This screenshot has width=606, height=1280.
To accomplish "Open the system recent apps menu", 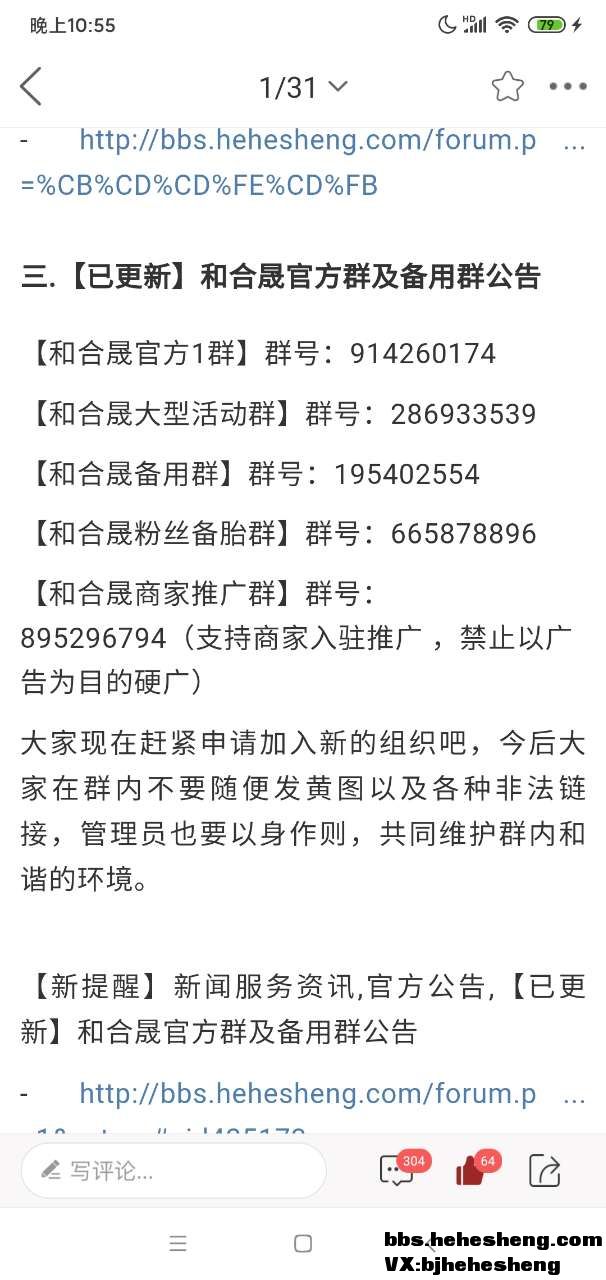I will 178,1243.
